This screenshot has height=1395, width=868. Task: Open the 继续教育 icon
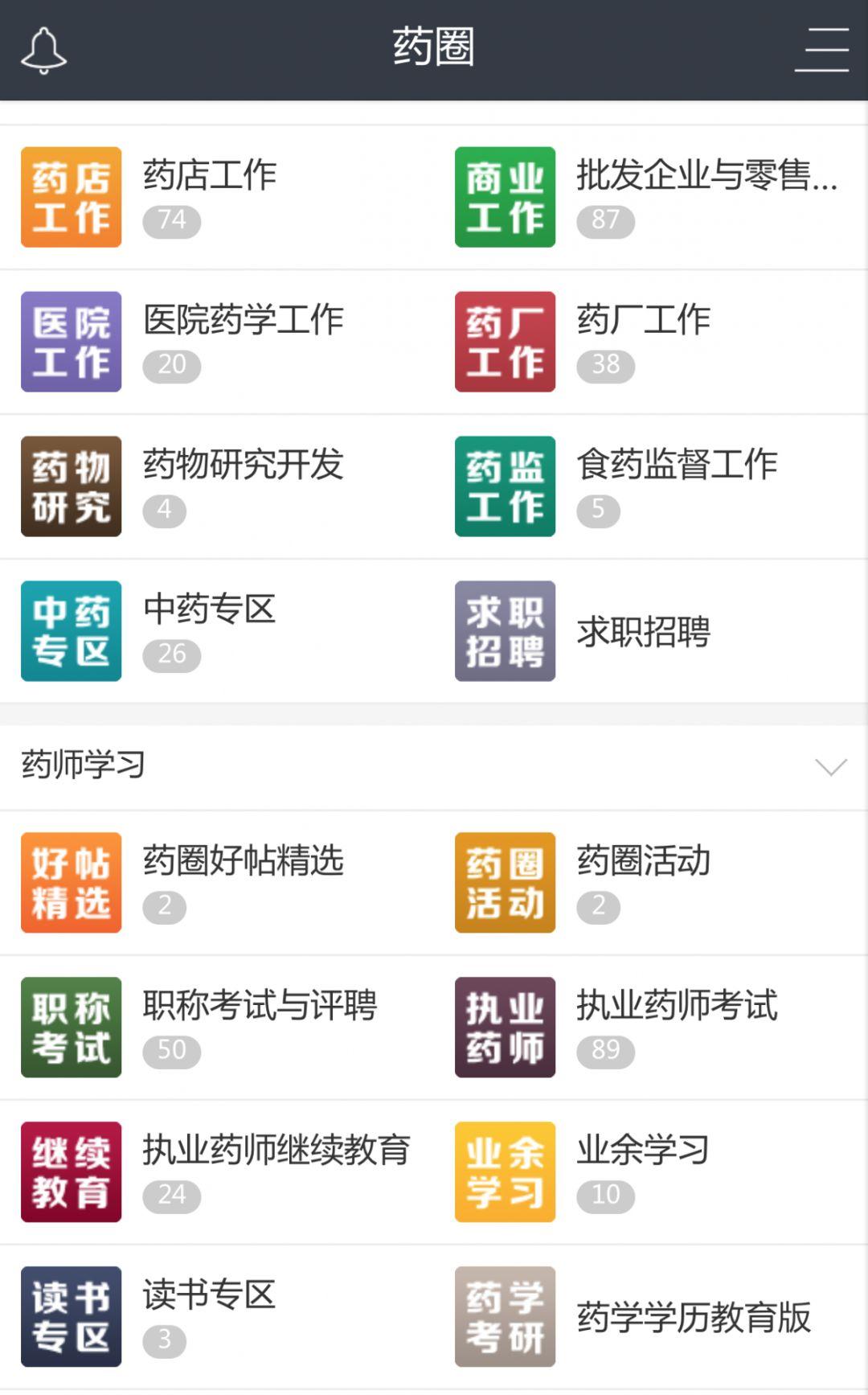click(71, 1171)
